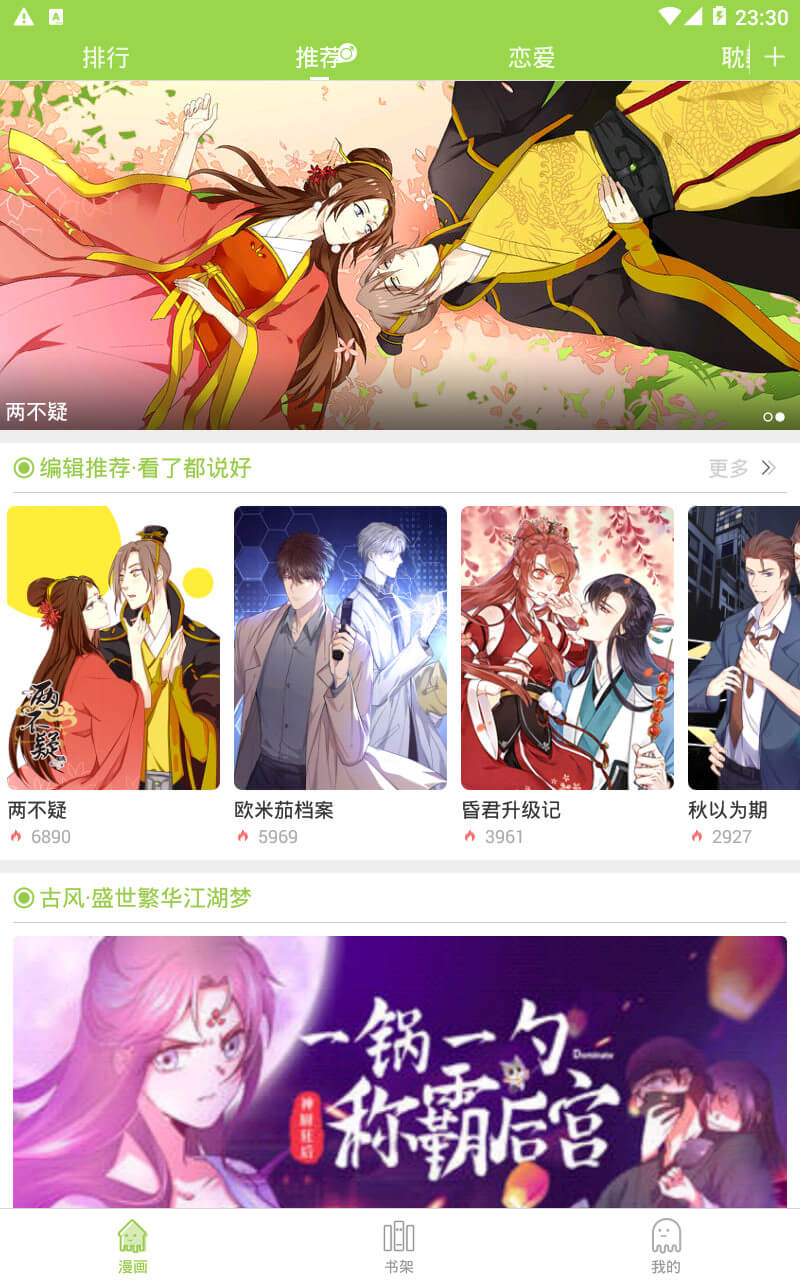Open the 恋爱 romance tab
Screen dimensions: 800x1280
tap(532, 57)
